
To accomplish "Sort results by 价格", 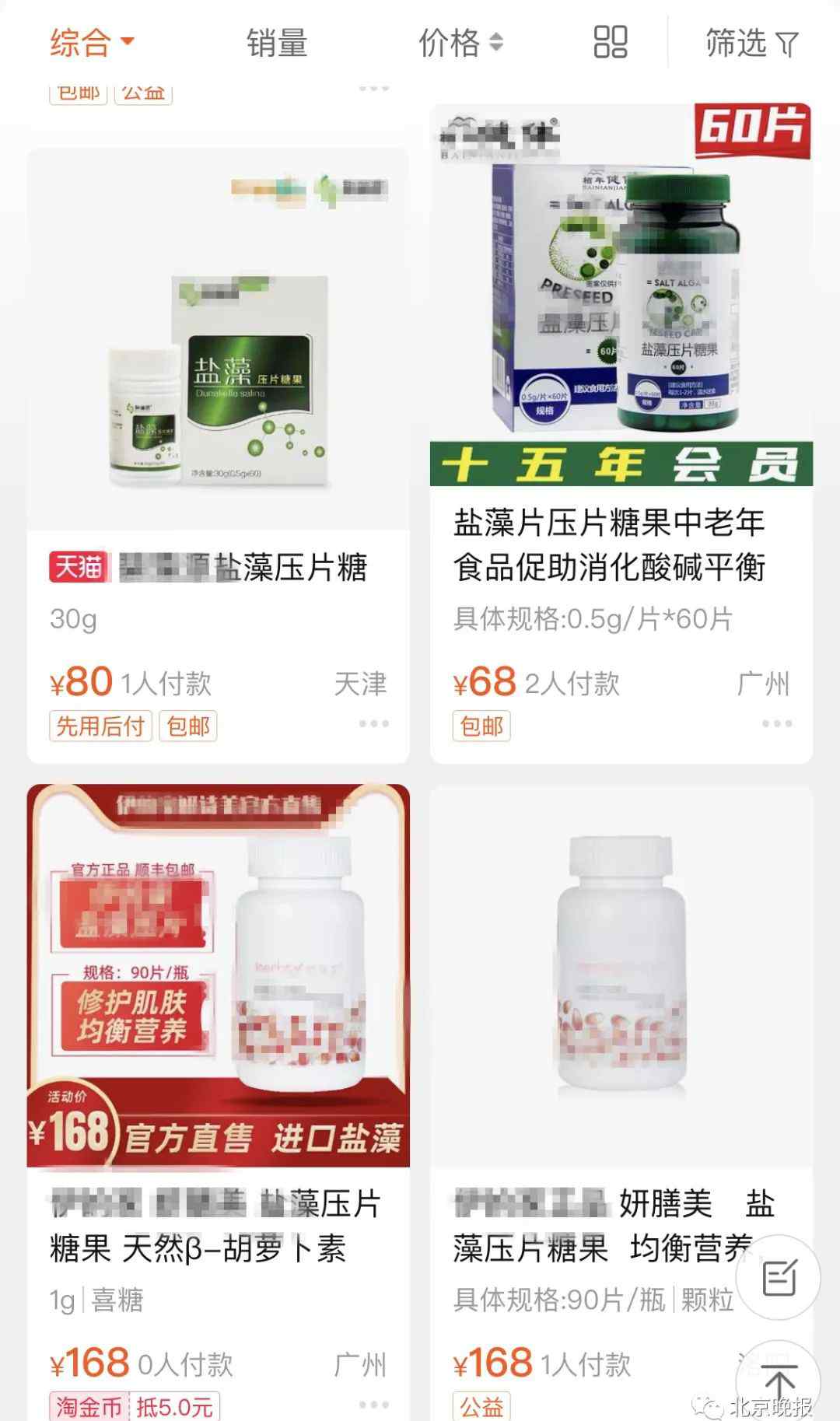I will [460, 43].
